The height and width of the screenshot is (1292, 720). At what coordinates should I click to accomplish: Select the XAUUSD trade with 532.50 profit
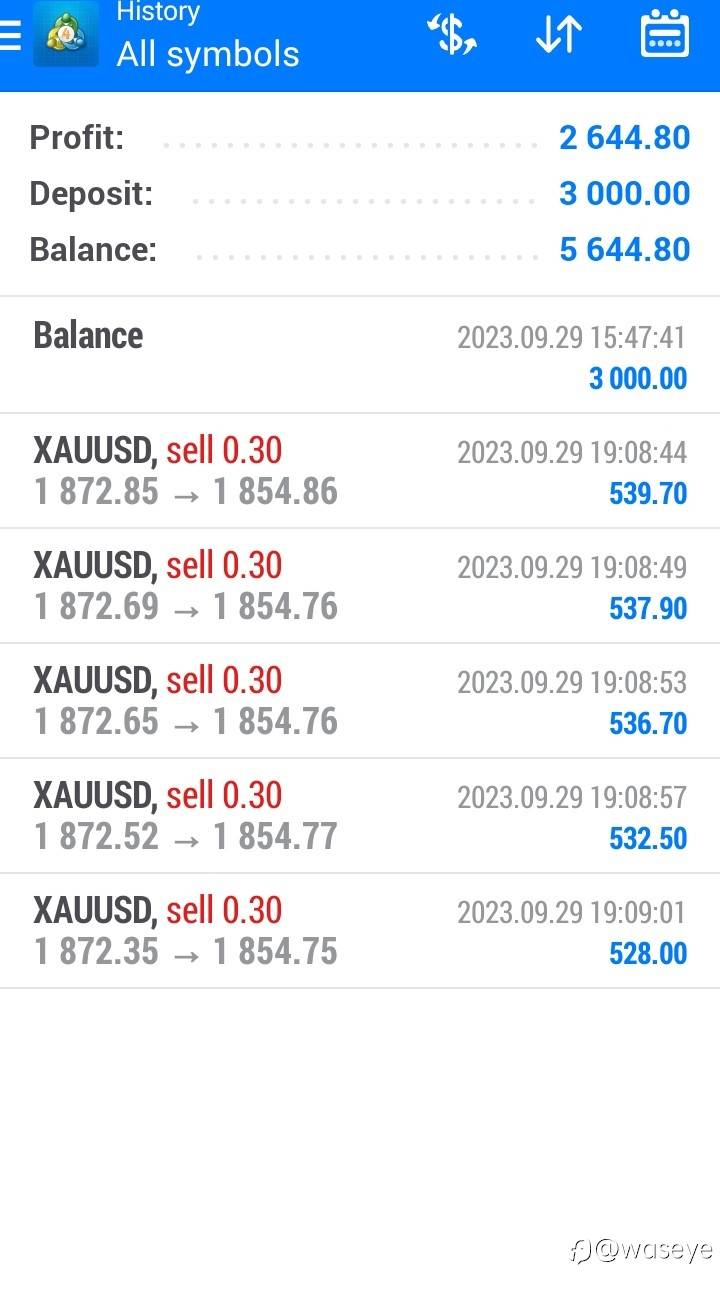tap(360, 816)
